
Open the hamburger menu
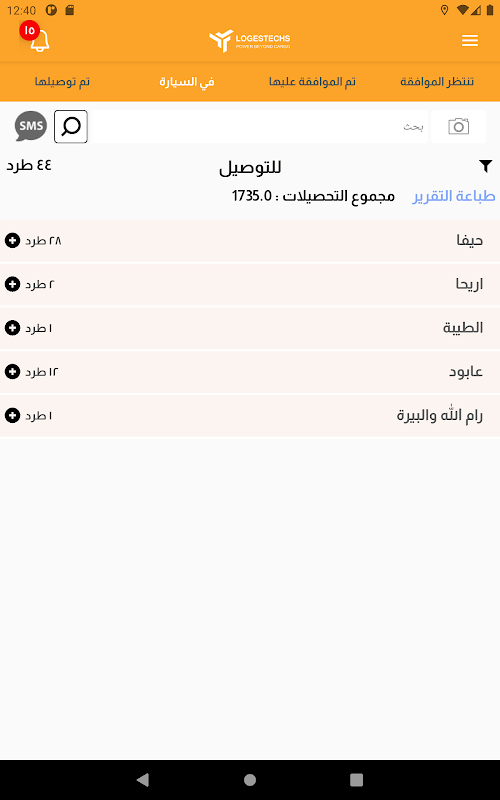(470, 40)
